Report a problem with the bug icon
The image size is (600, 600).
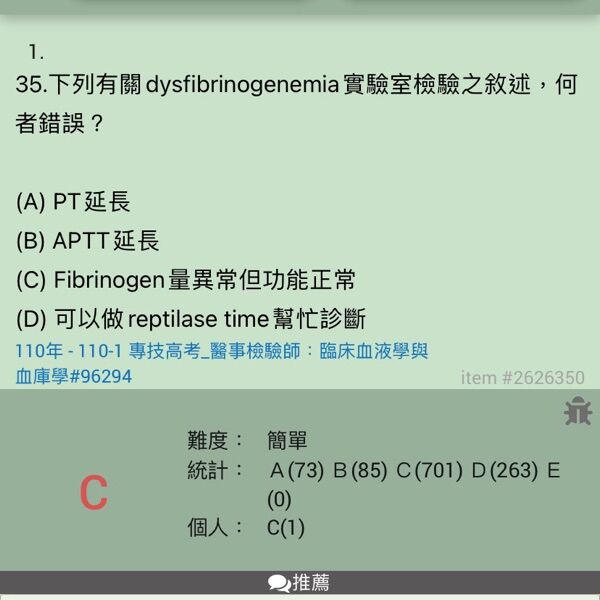(x=577, y=411)
